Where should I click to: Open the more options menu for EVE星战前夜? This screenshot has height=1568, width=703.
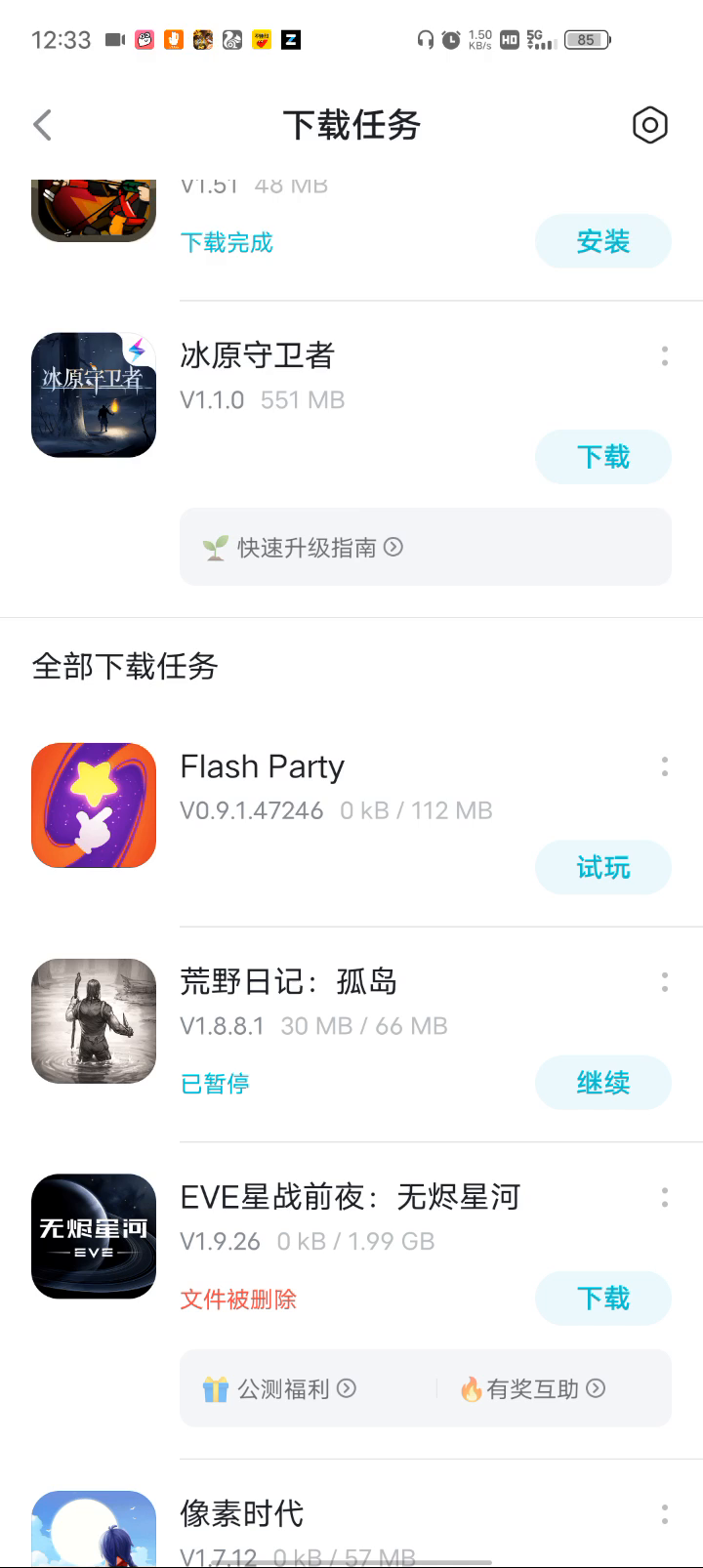(x=665, y=1197)
